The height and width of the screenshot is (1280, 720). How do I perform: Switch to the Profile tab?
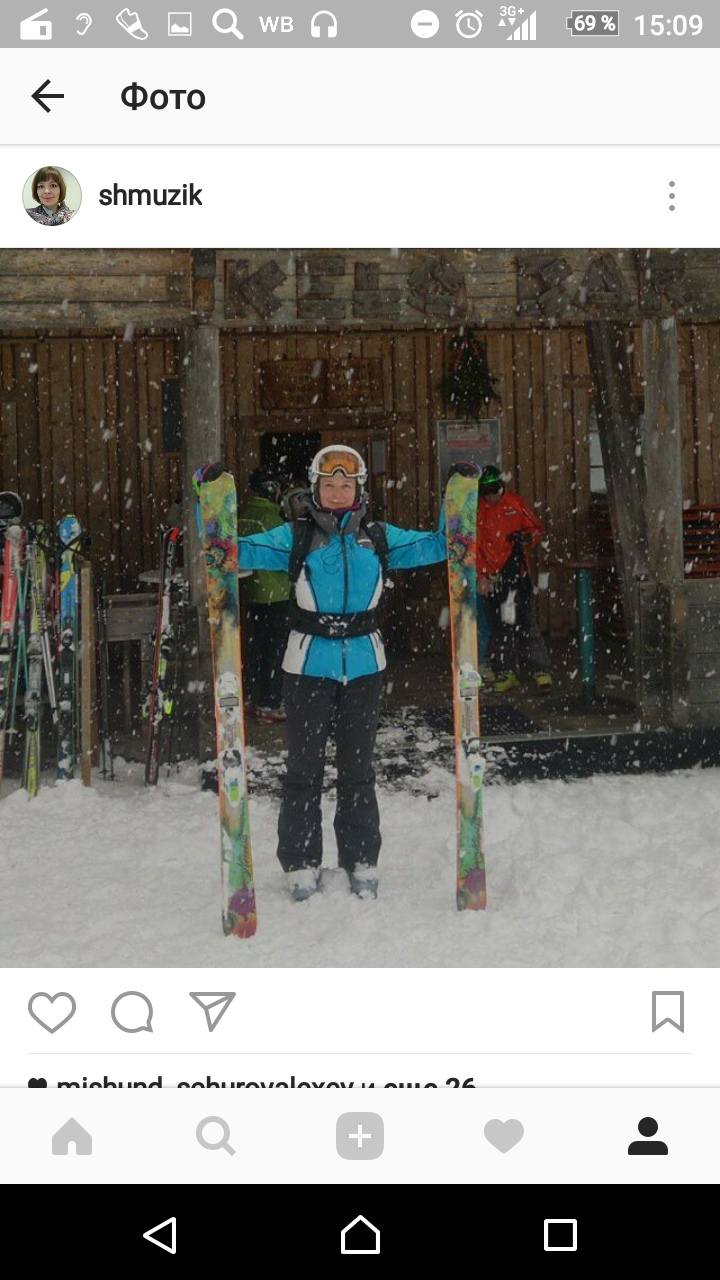(648, 1137)
